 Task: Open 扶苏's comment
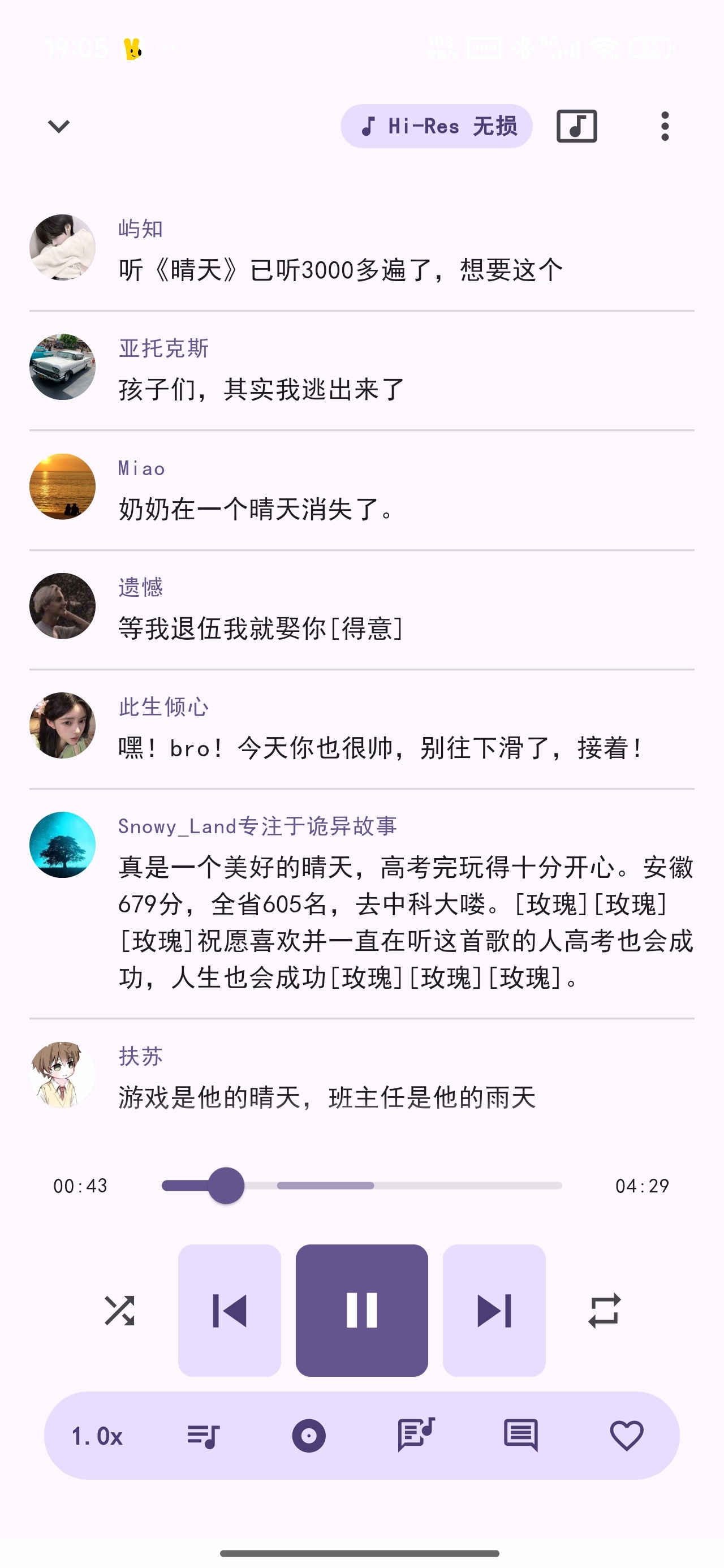pos(361,1078)
